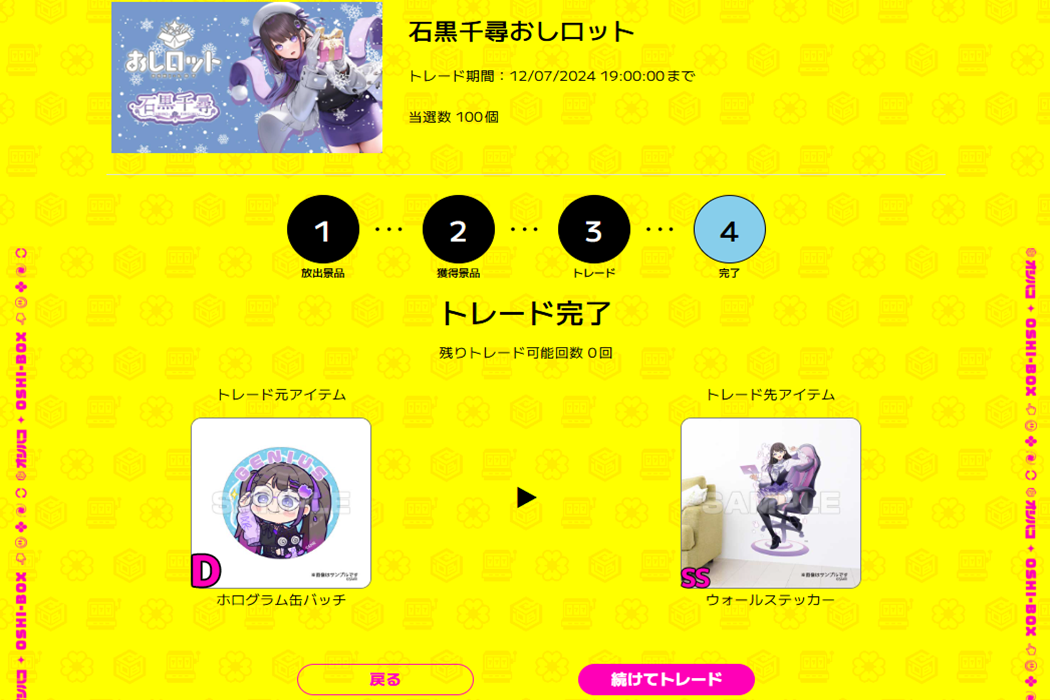Viewport: 1050px width, 700px height.
Task: Open the ウォールステッカー item image
Action: tap(770, 503)
